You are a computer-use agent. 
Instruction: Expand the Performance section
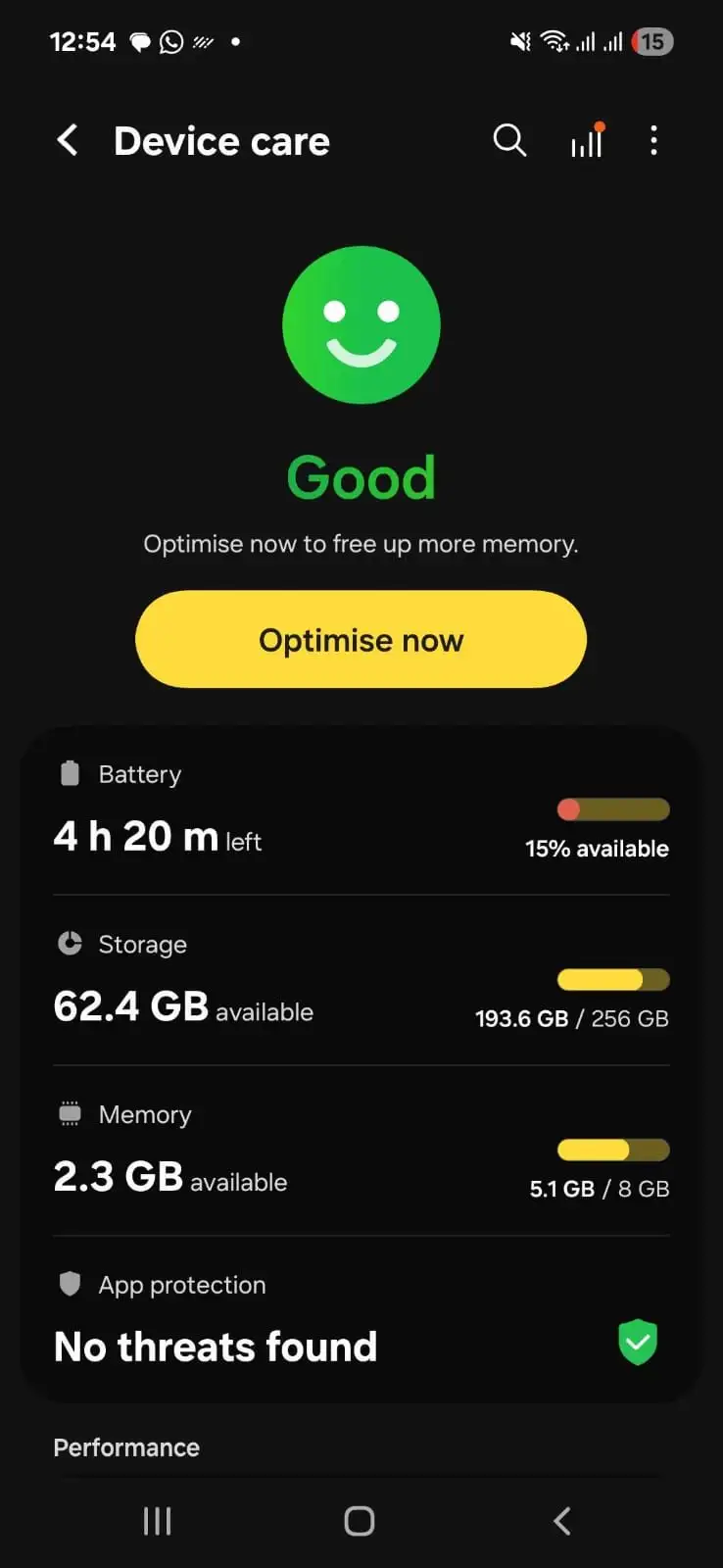point(126,1446)
